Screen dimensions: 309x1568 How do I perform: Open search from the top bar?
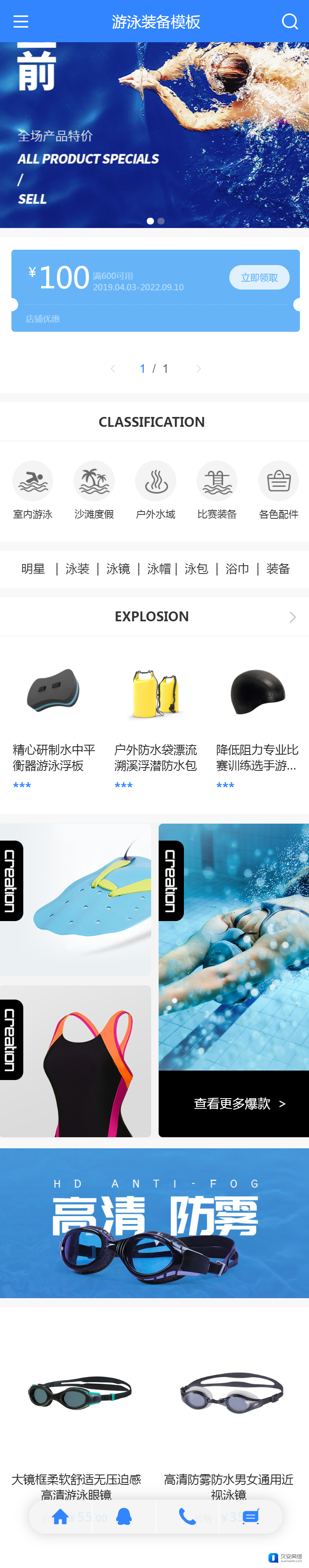290,22
